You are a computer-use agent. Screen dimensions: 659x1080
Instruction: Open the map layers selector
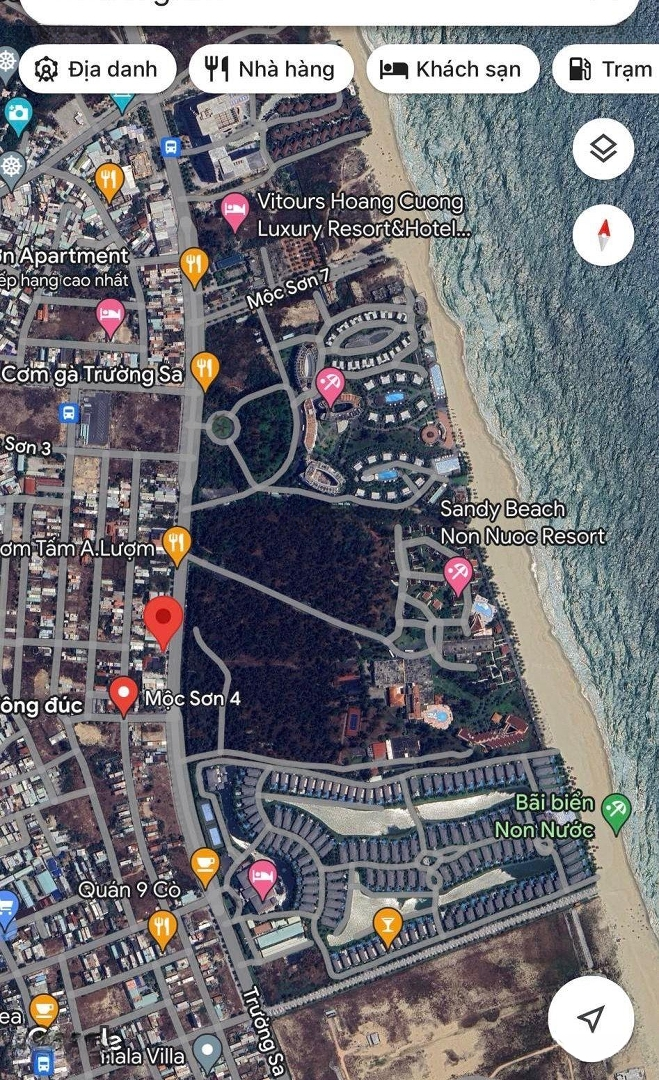pos(603,149)
